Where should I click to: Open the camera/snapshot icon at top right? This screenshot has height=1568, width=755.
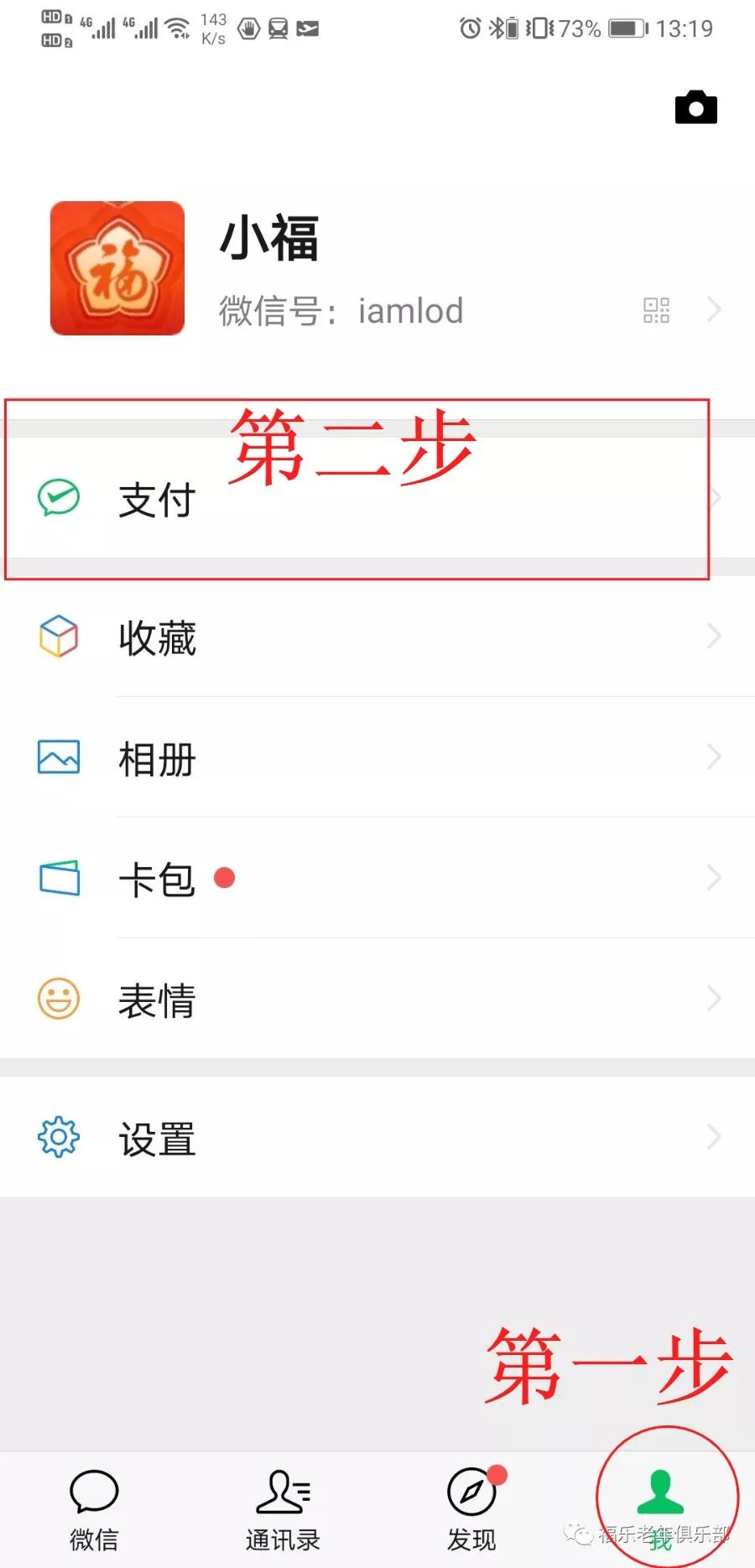coord(695,106)
